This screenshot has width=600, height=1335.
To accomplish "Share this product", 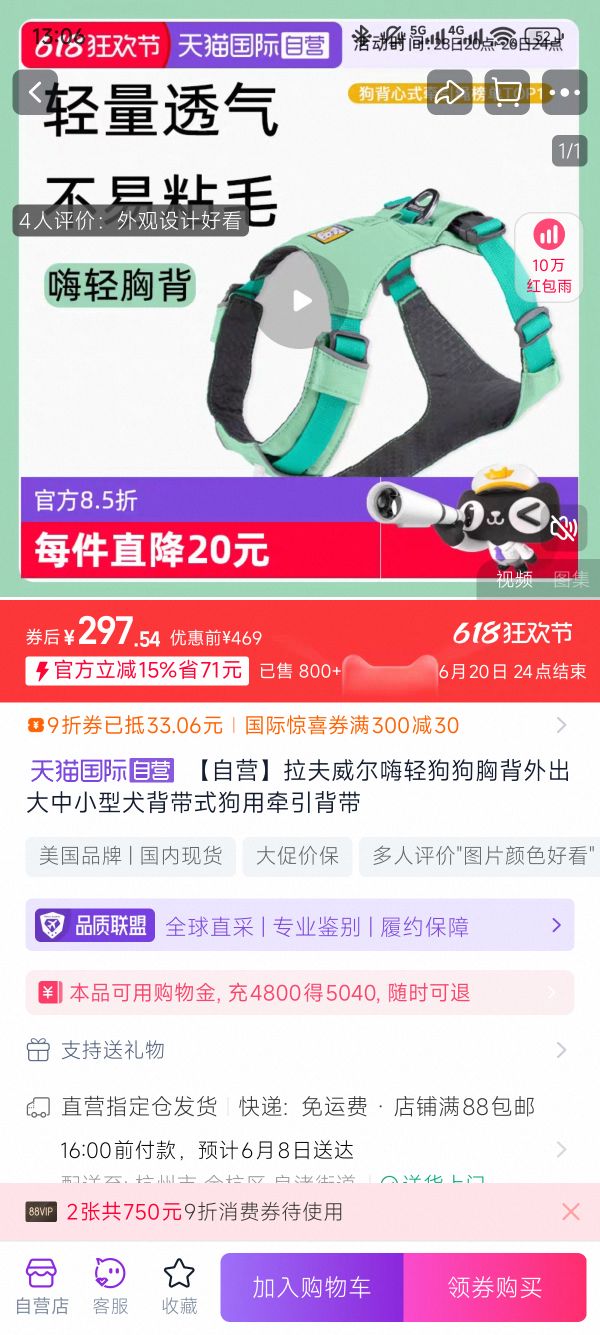I will pyautogui.click(x=450, y=93).
